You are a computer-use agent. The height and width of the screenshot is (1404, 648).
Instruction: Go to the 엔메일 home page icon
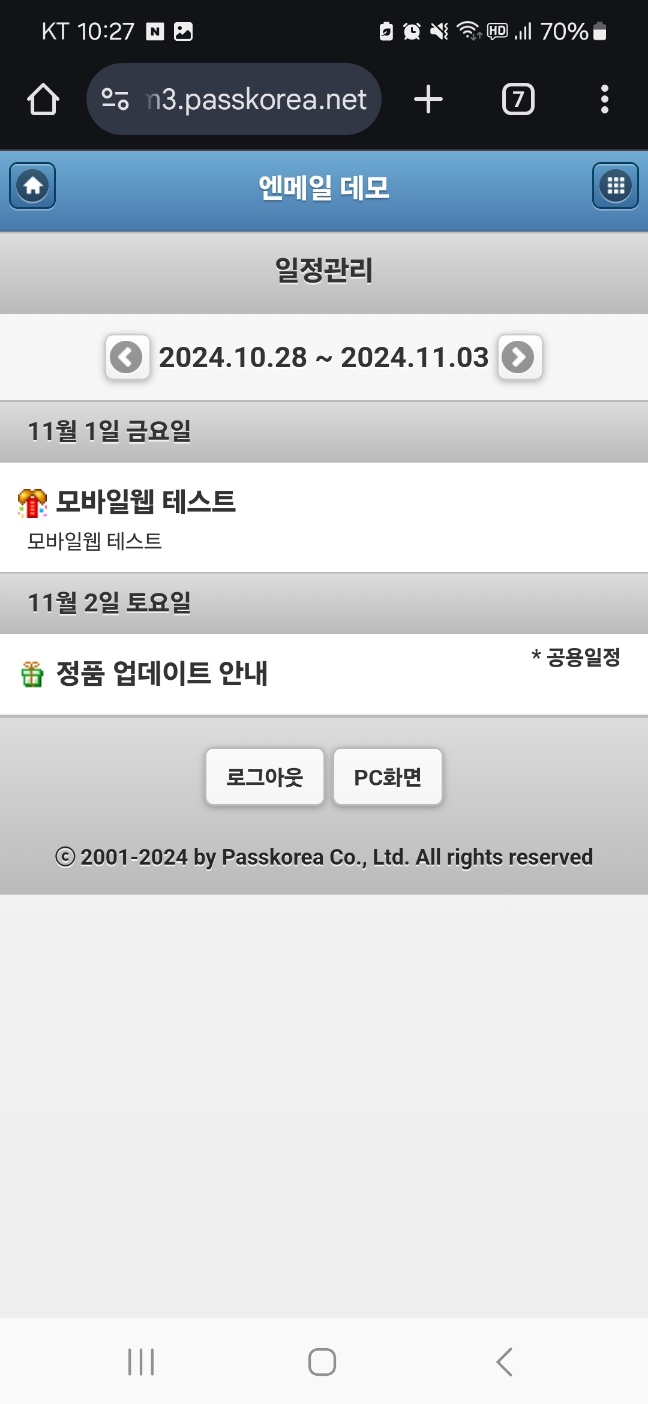pos(33,186)
